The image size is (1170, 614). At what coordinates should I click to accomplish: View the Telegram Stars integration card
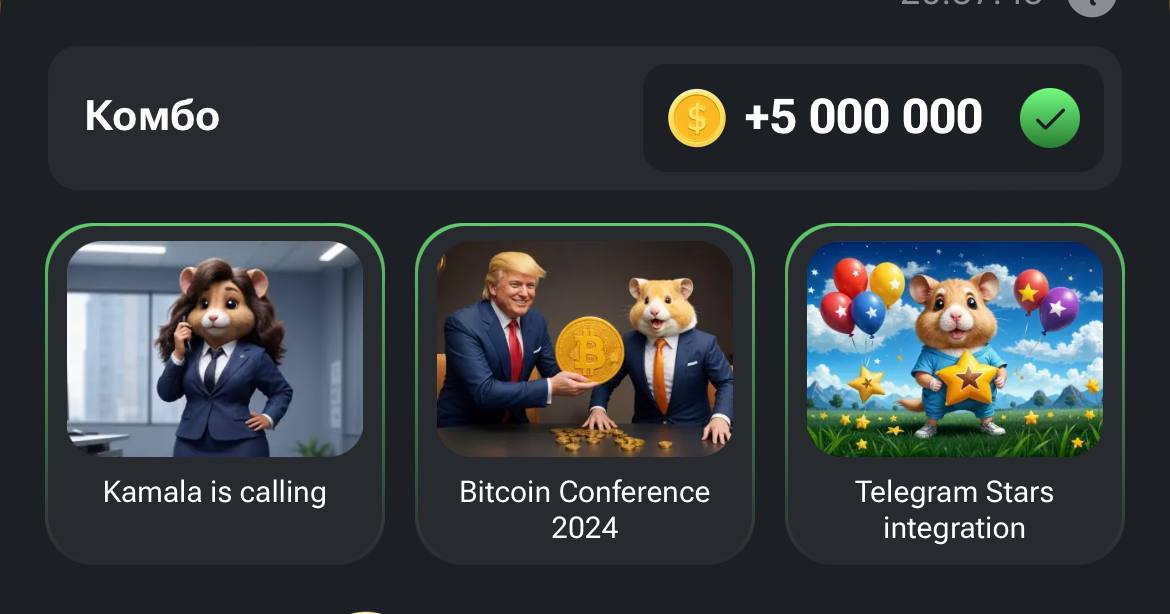pos(954,393)
